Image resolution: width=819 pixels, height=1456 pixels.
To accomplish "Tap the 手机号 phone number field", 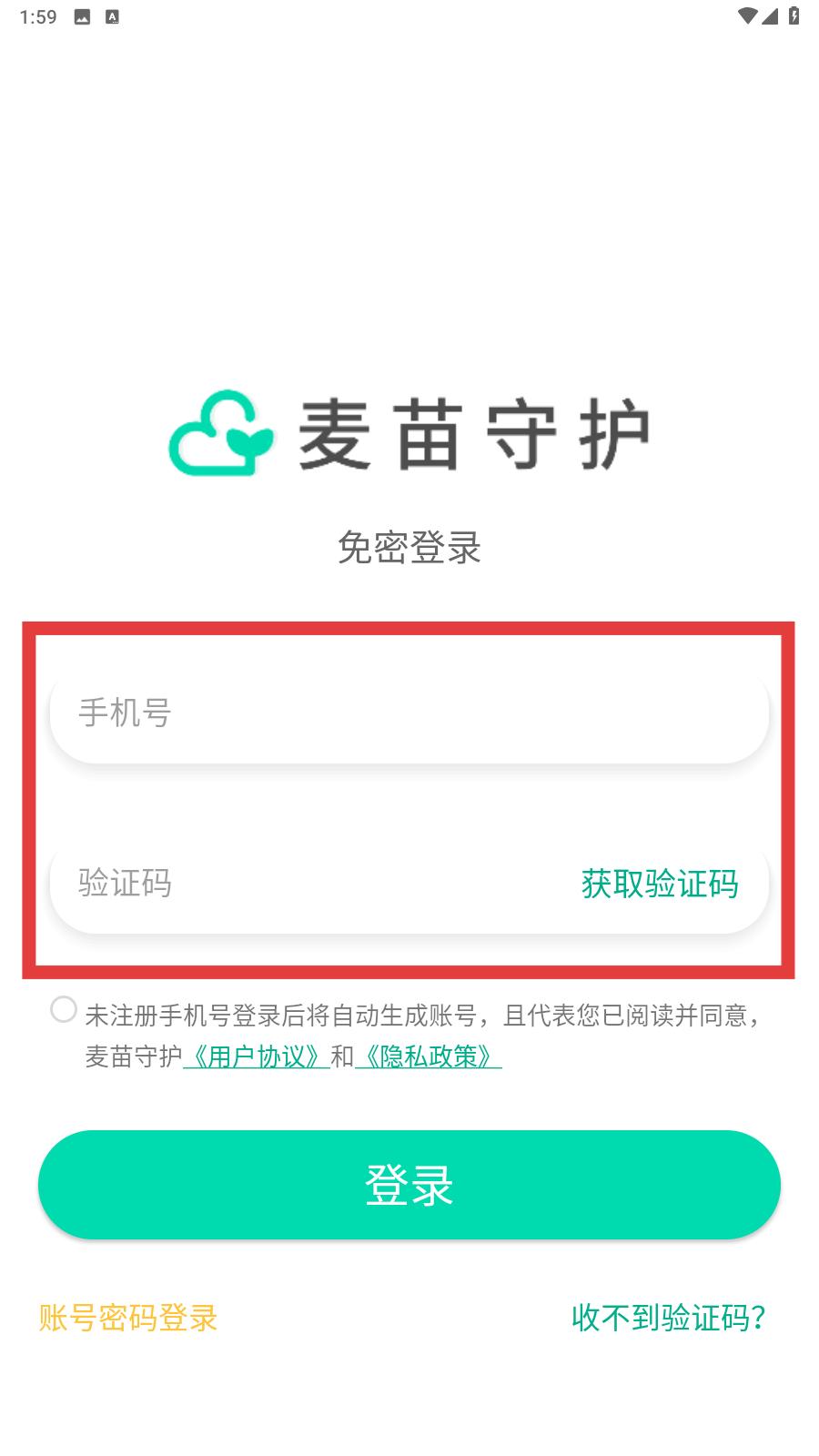I will [409, 713].
